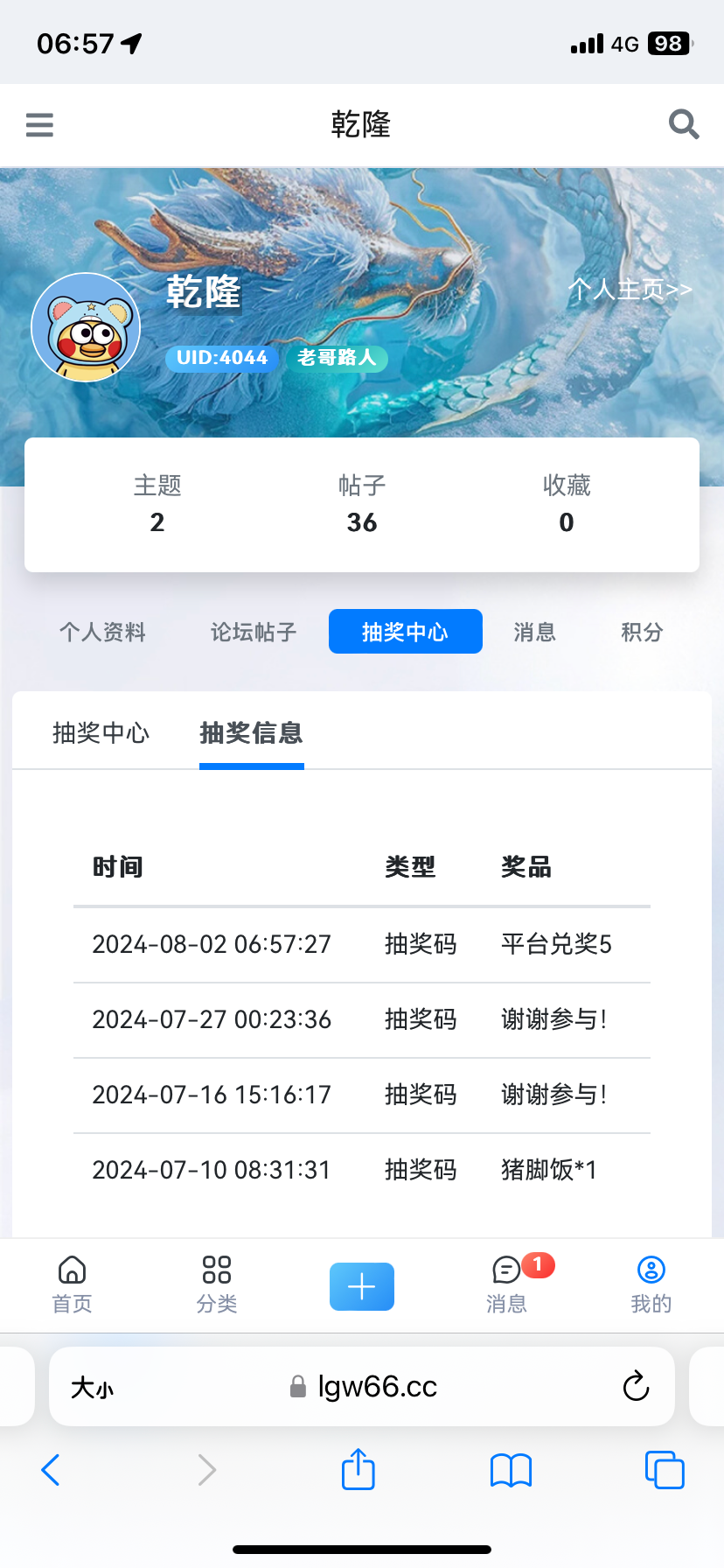724x1568 pixels.
Task: Tap the user avatar picture
Action: tap(86, 328)
